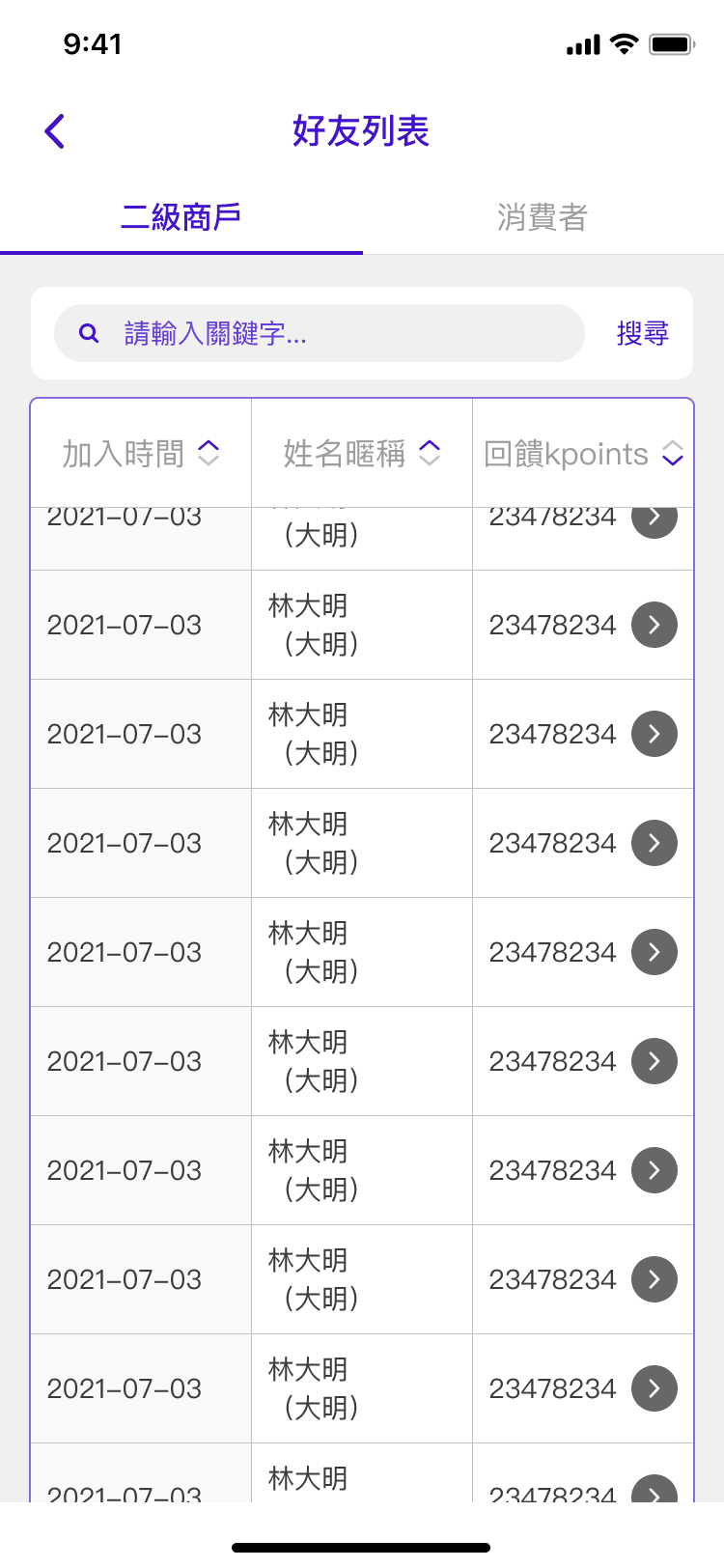Sort the list by 回饋kpoints
The height and width of the screenshot is (1568, 724).
(x=583, y=453)
